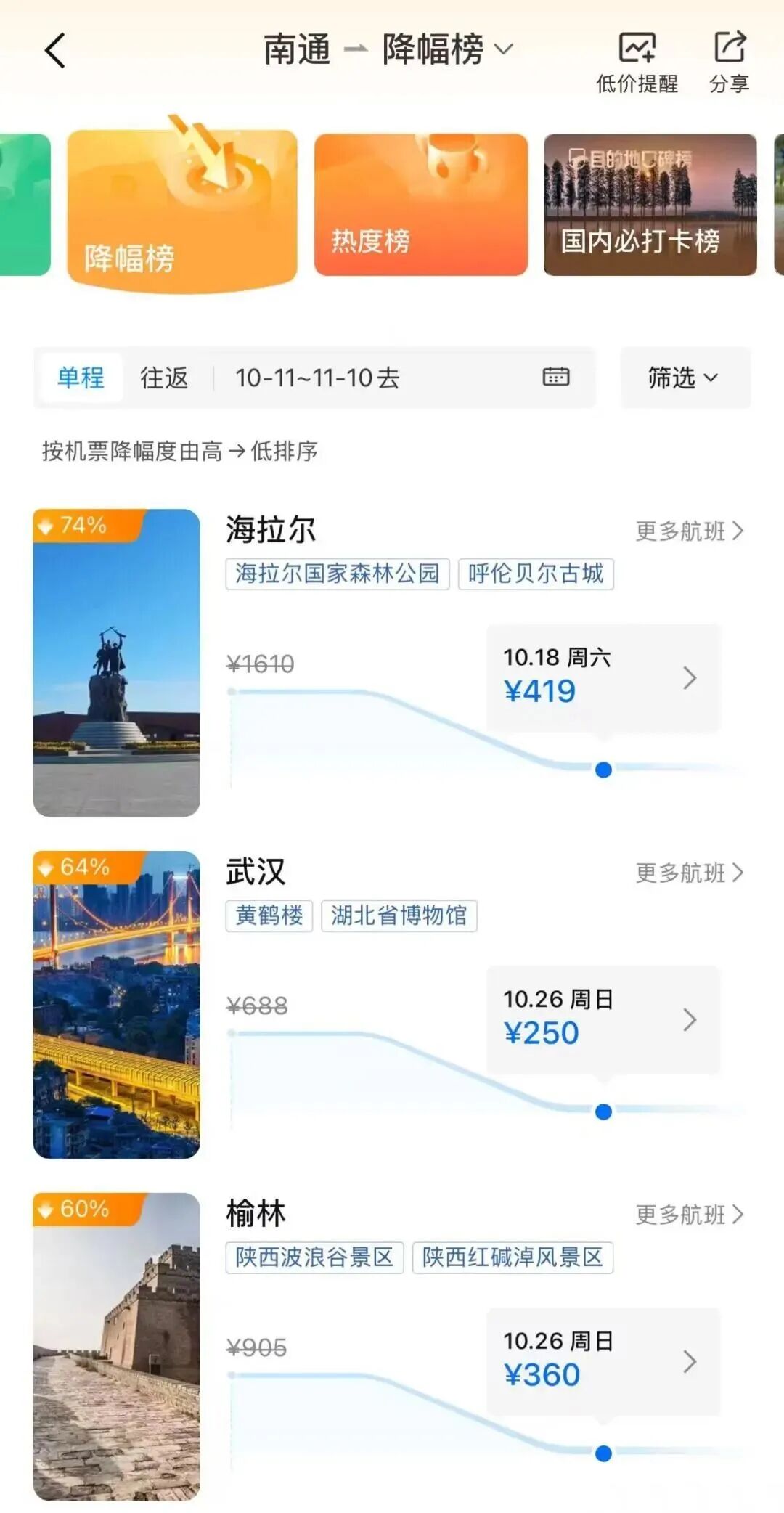
Task: Set a 低价提醒 price alert
Action: pos(637,62)
